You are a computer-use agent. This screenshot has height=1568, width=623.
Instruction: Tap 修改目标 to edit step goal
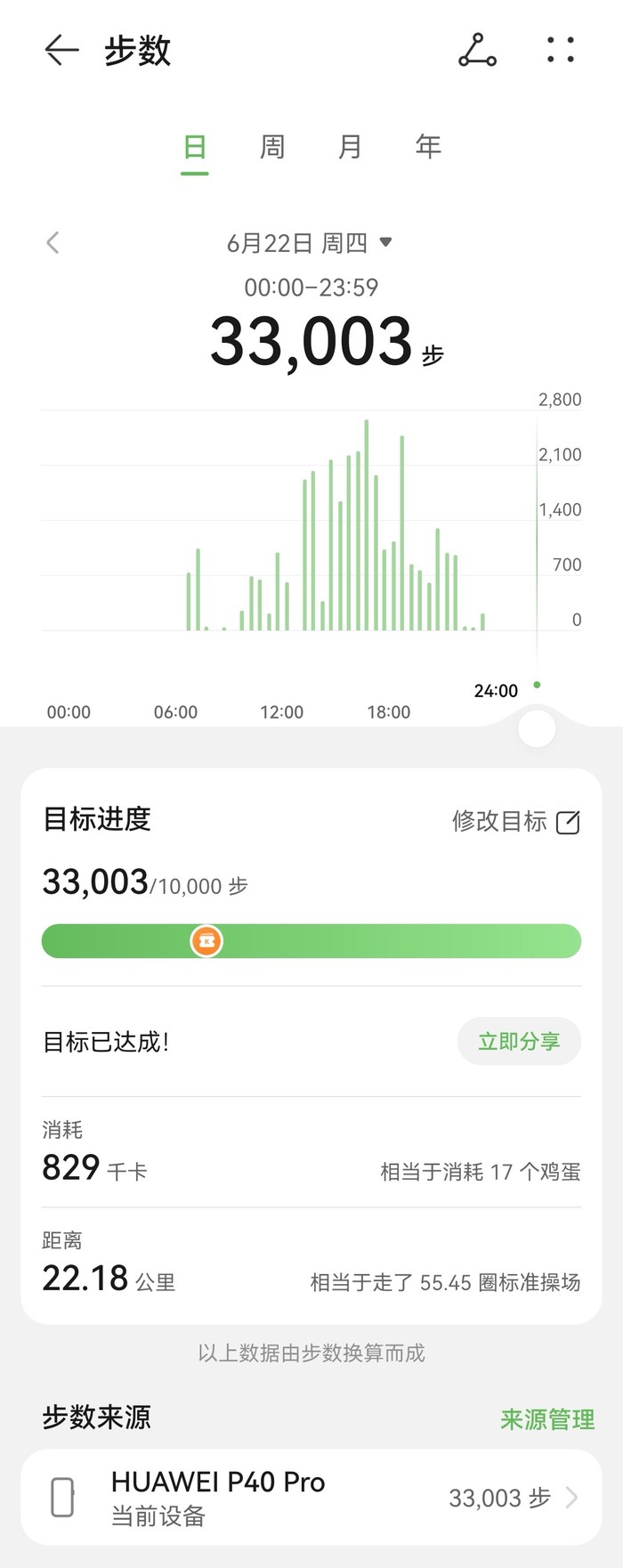516,821
